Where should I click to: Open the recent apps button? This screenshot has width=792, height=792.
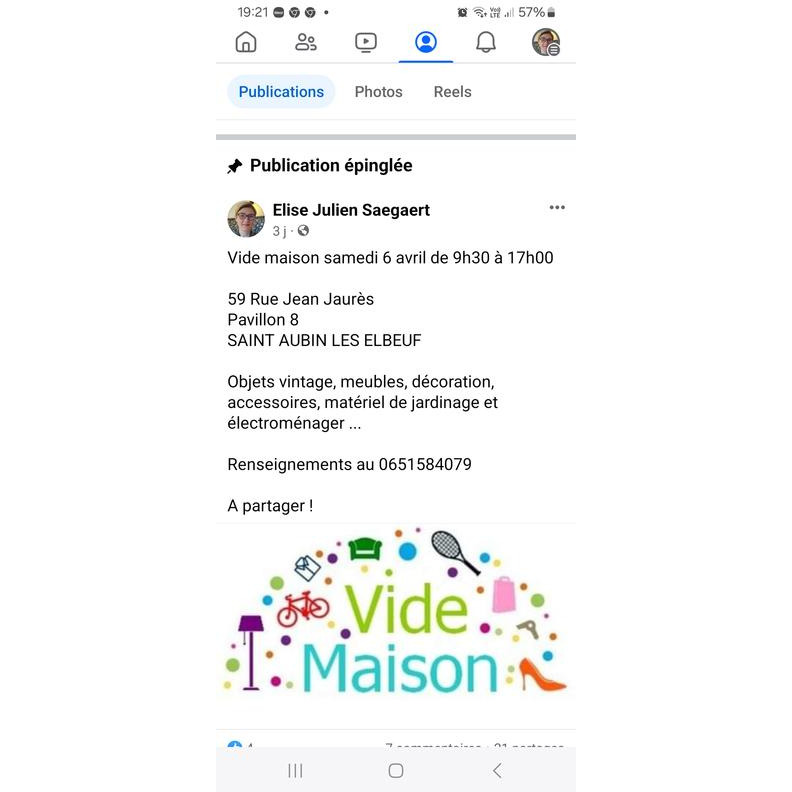click(x=295, y=770)
